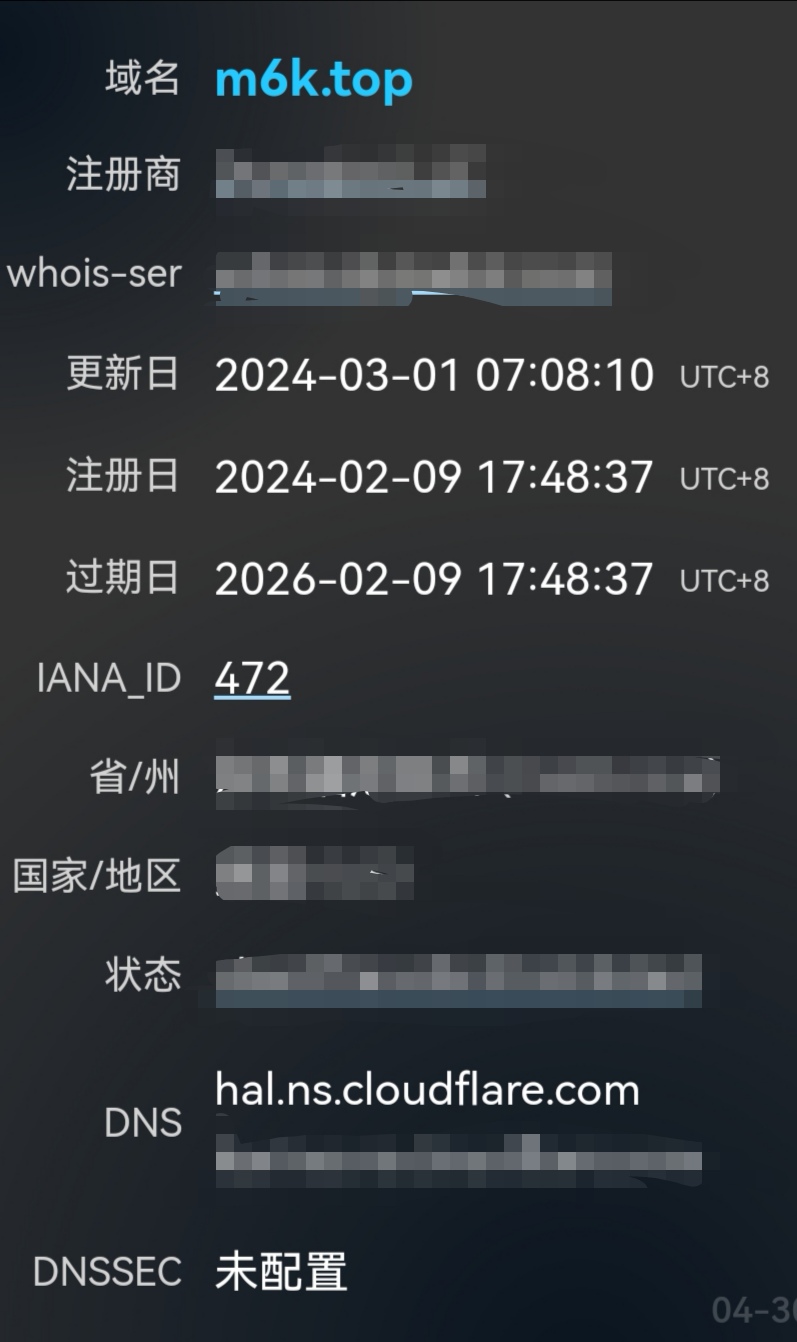This screenshot has width=797, height=1342.
Task: Open the m6k.top domain link
Action: [x=313, y=79]
